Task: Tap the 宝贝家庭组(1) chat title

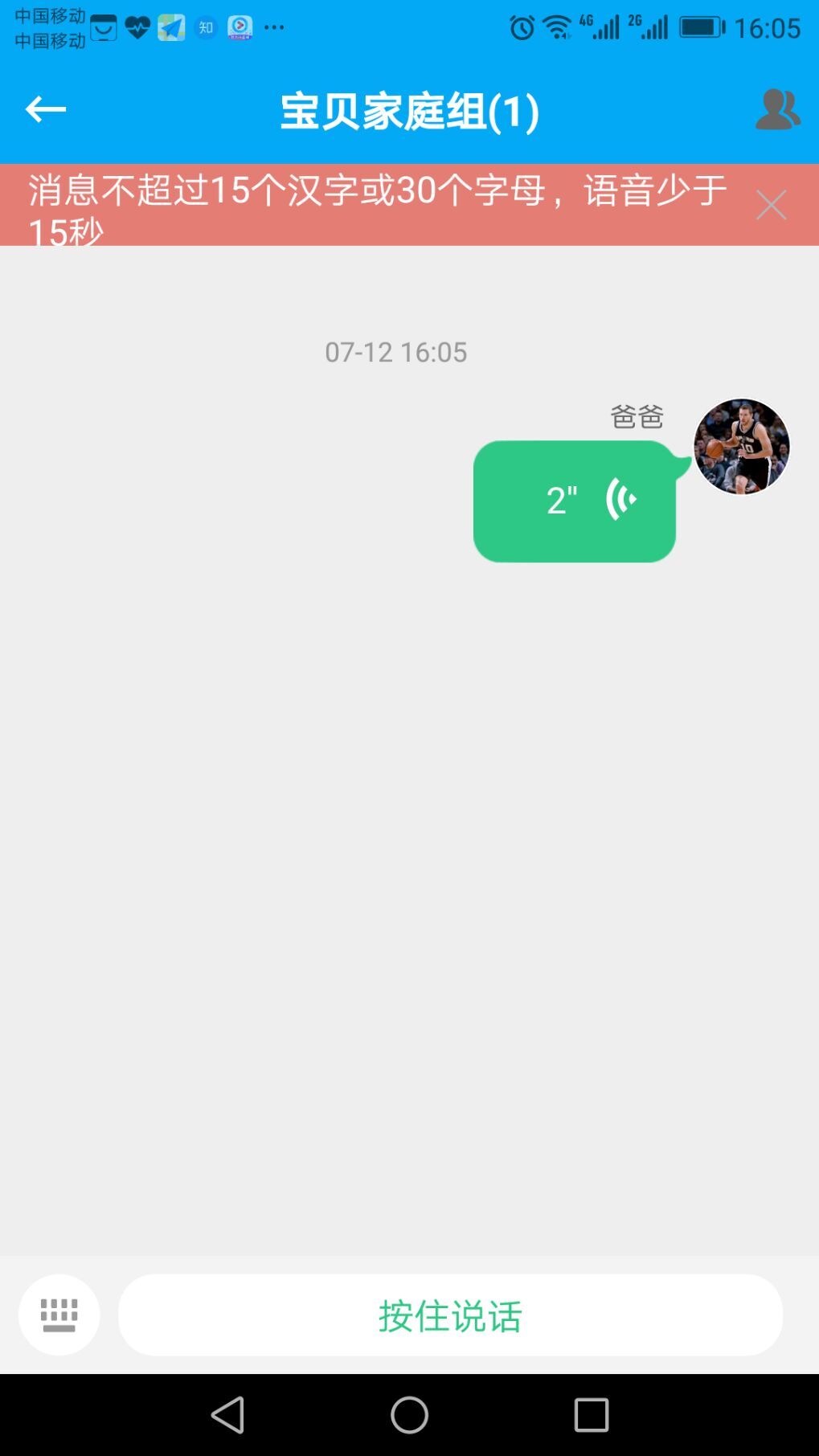Action: [409, 108]
